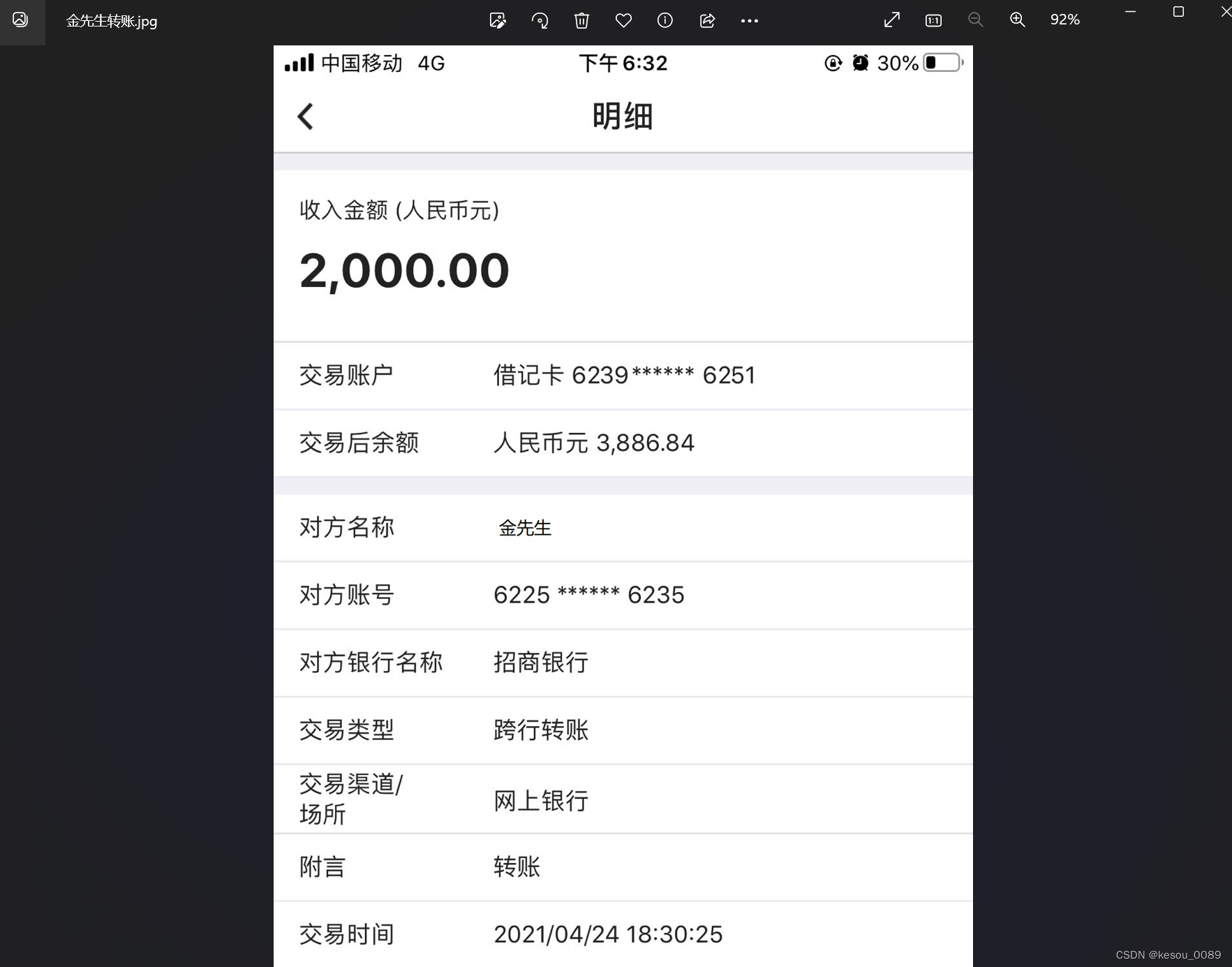Open the image edit tool
This screenshot has width=1232, height=967.
click(498, 20)
